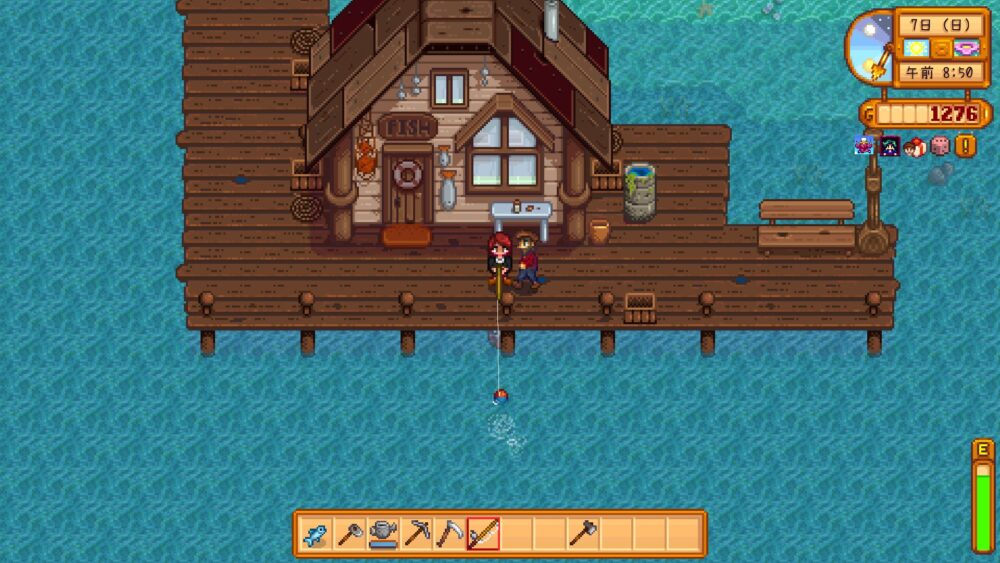Select the pickaxe tool
Image resolution: width=1000 pixels, height=563 pixels.
point(417,534)
